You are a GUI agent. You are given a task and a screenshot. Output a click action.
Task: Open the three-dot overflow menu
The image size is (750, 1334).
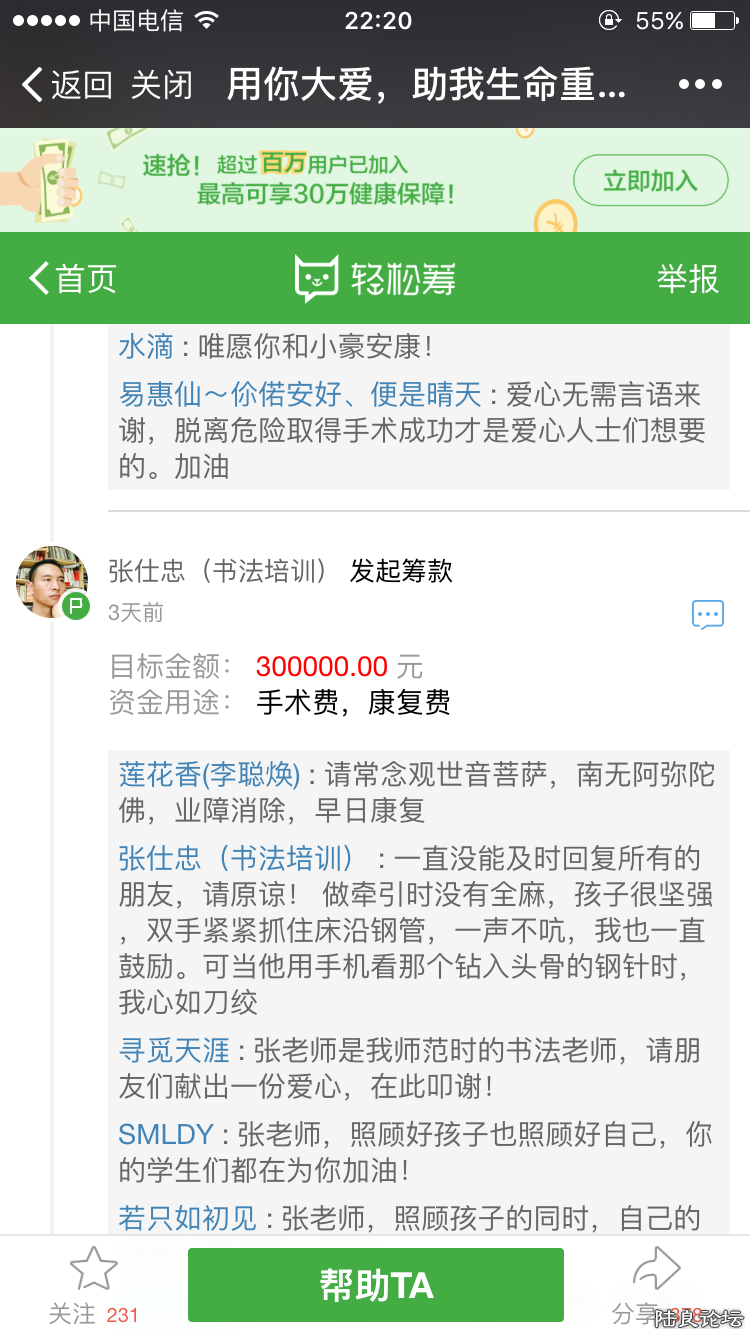point(700,85)
